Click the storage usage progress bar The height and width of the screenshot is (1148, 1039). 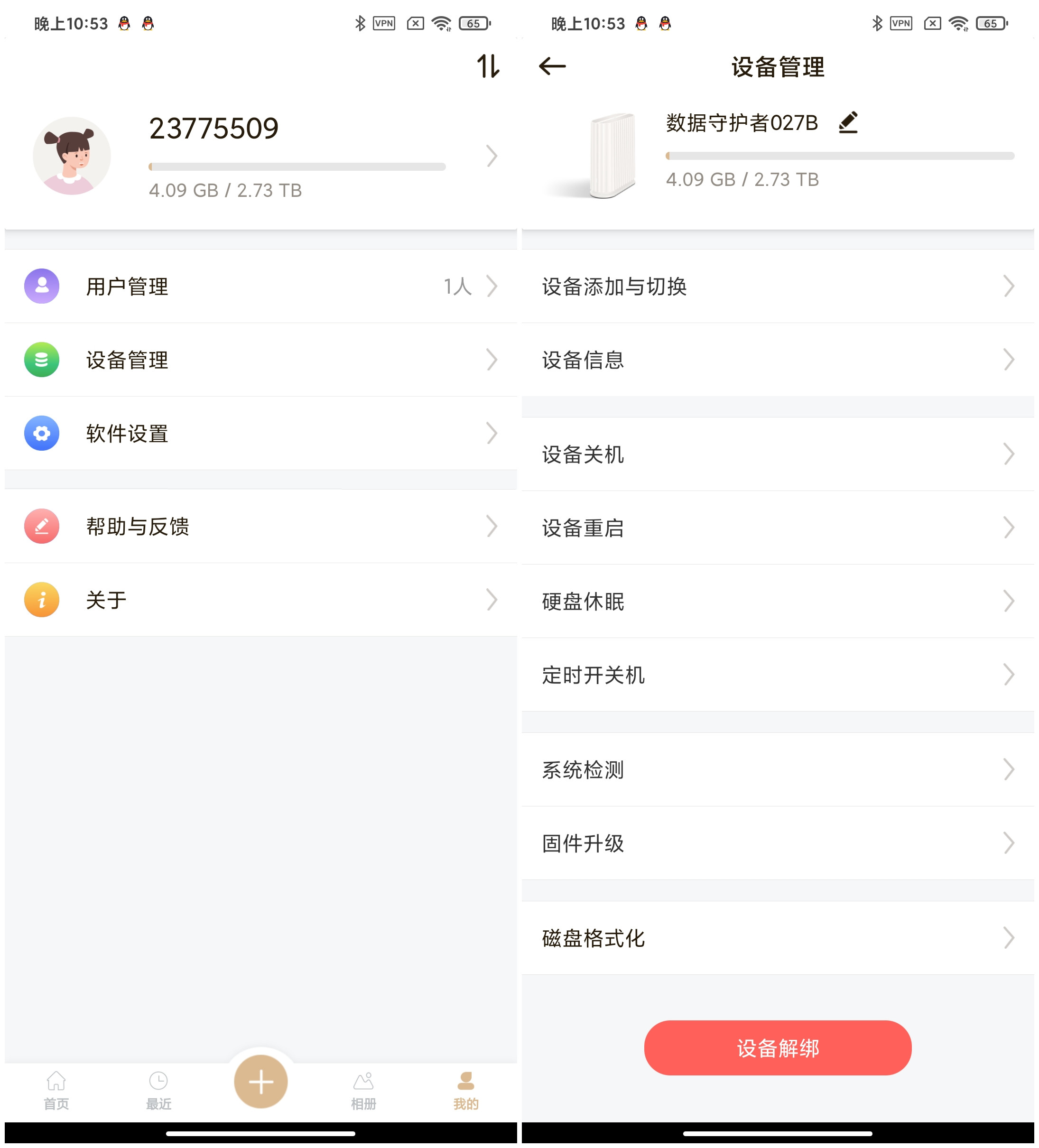tap(297, 167)
